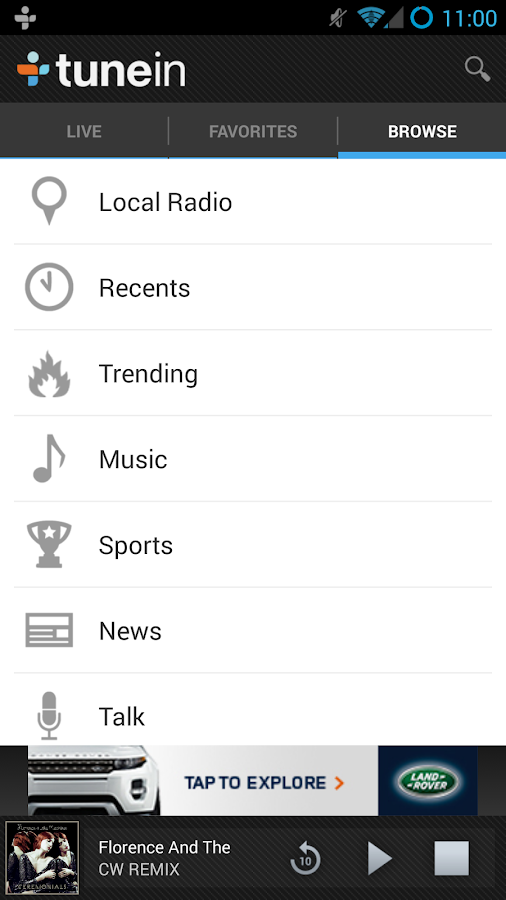Open the News category
The height and width of the screenshot is (900, 506).
[x=253, y=630]
